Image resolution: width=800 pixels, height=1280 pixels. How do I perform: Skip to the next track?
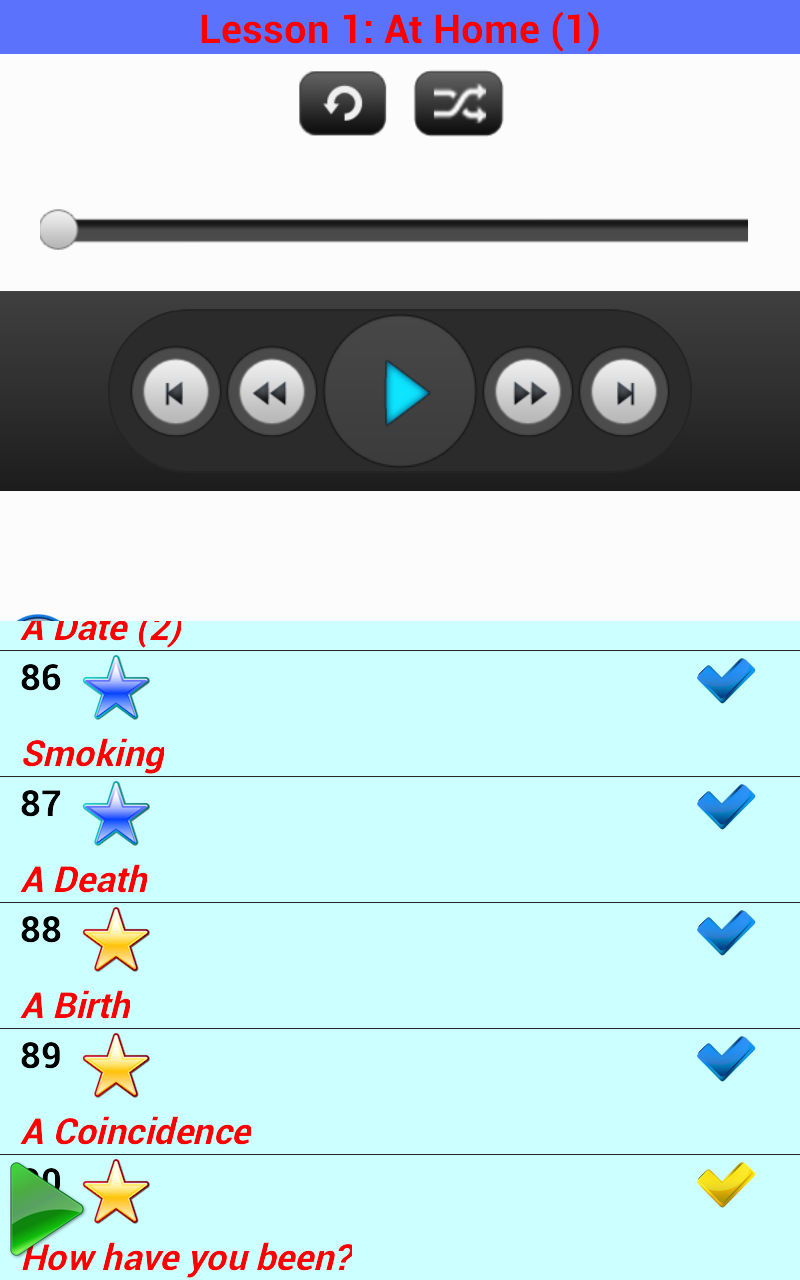624,392
